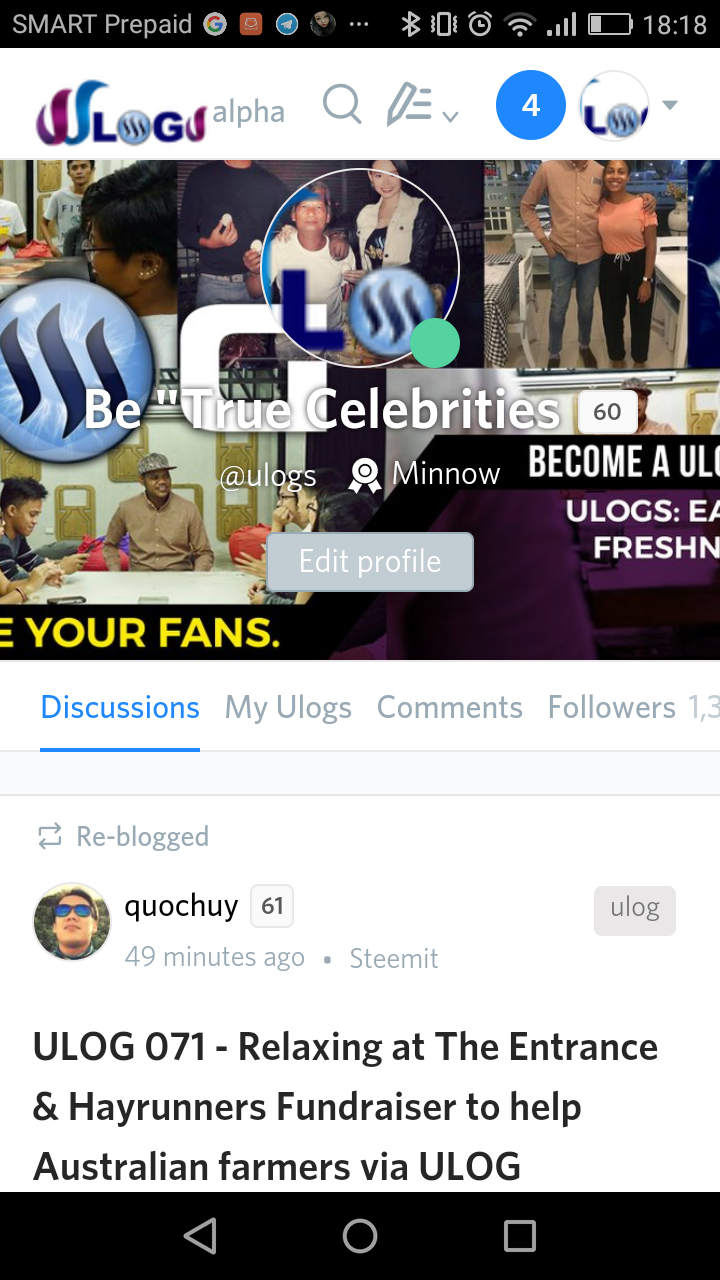
Task: Switch to the Discussions tab
Action: (120, 708)
